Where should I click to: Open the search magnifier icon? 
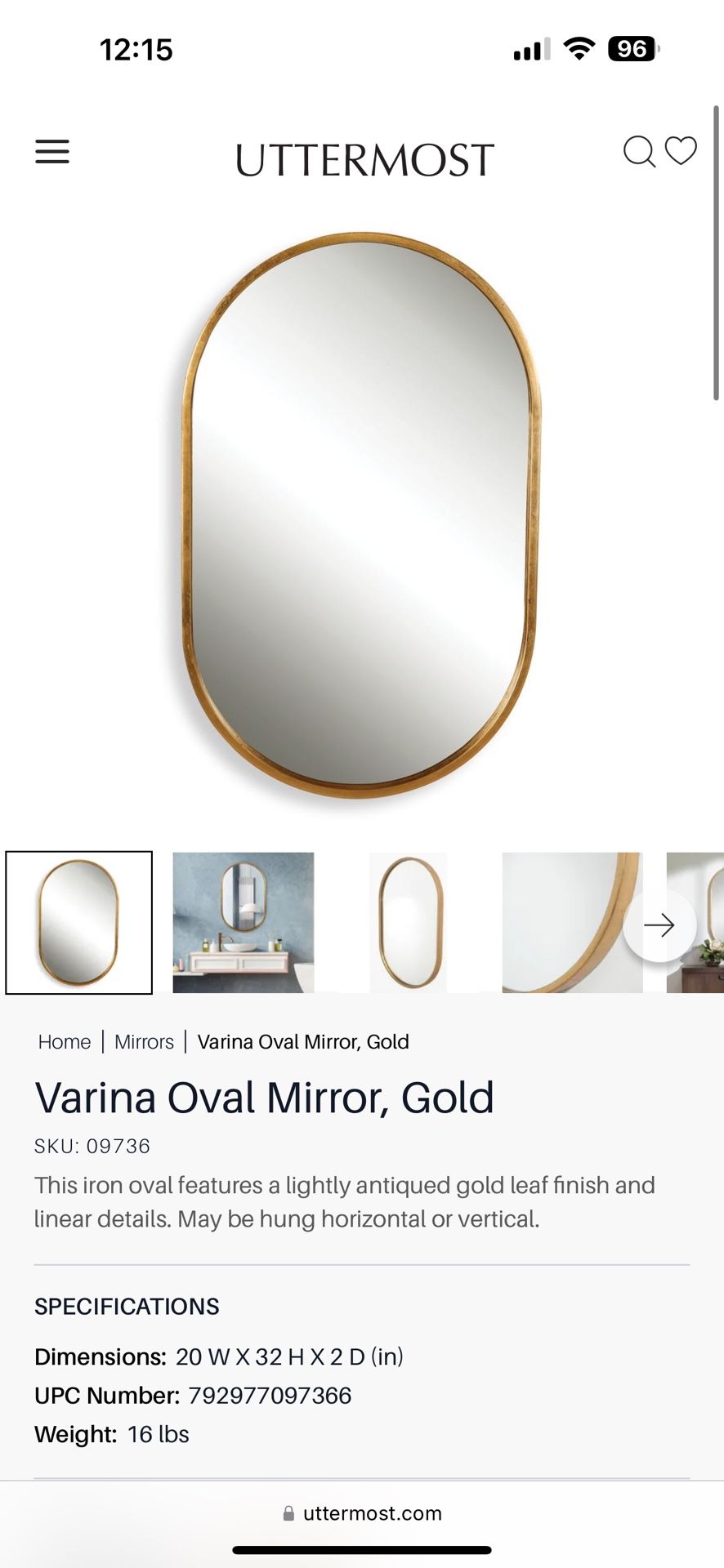(x=639, y=151)
